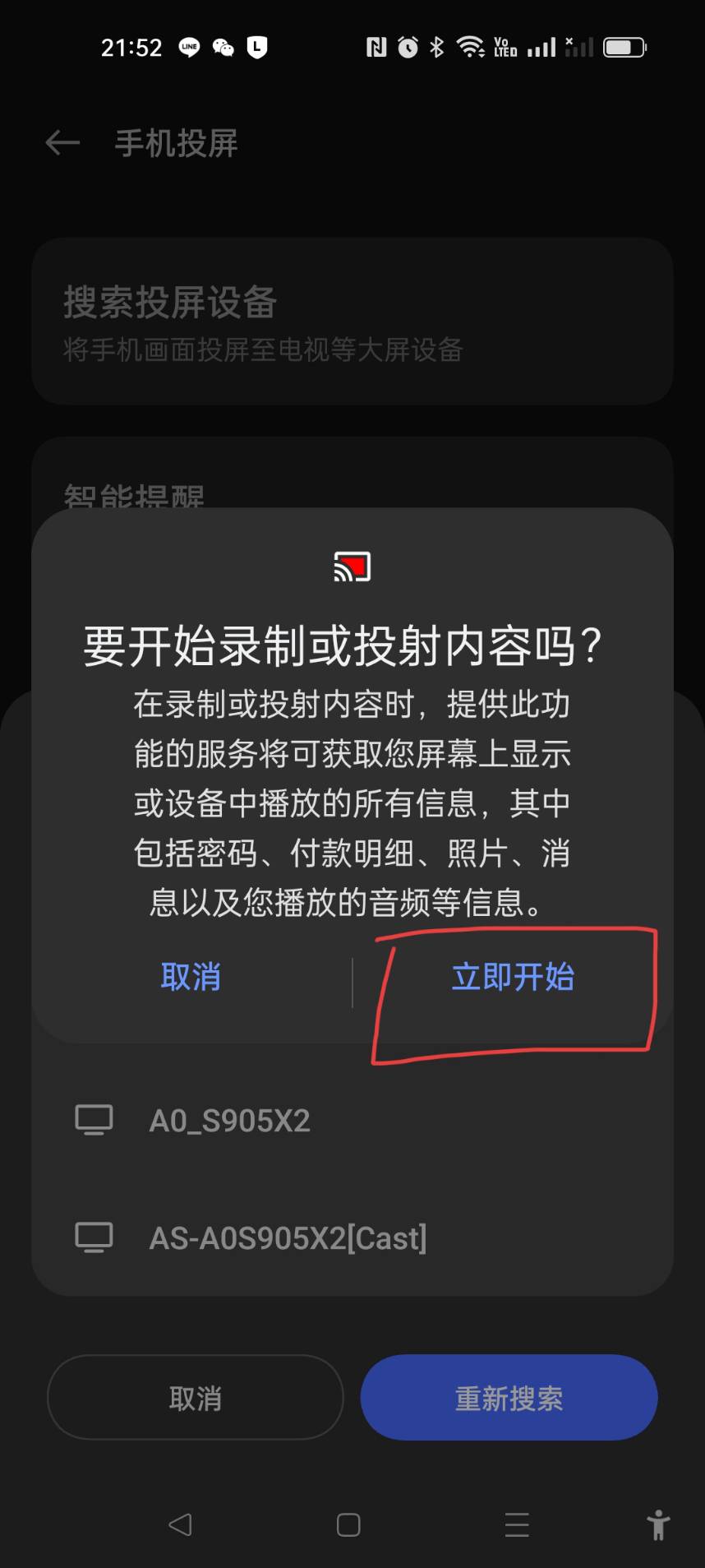705x1568 pixels.
Task: Tap the system navigation back triangle
Action: 180,1525
